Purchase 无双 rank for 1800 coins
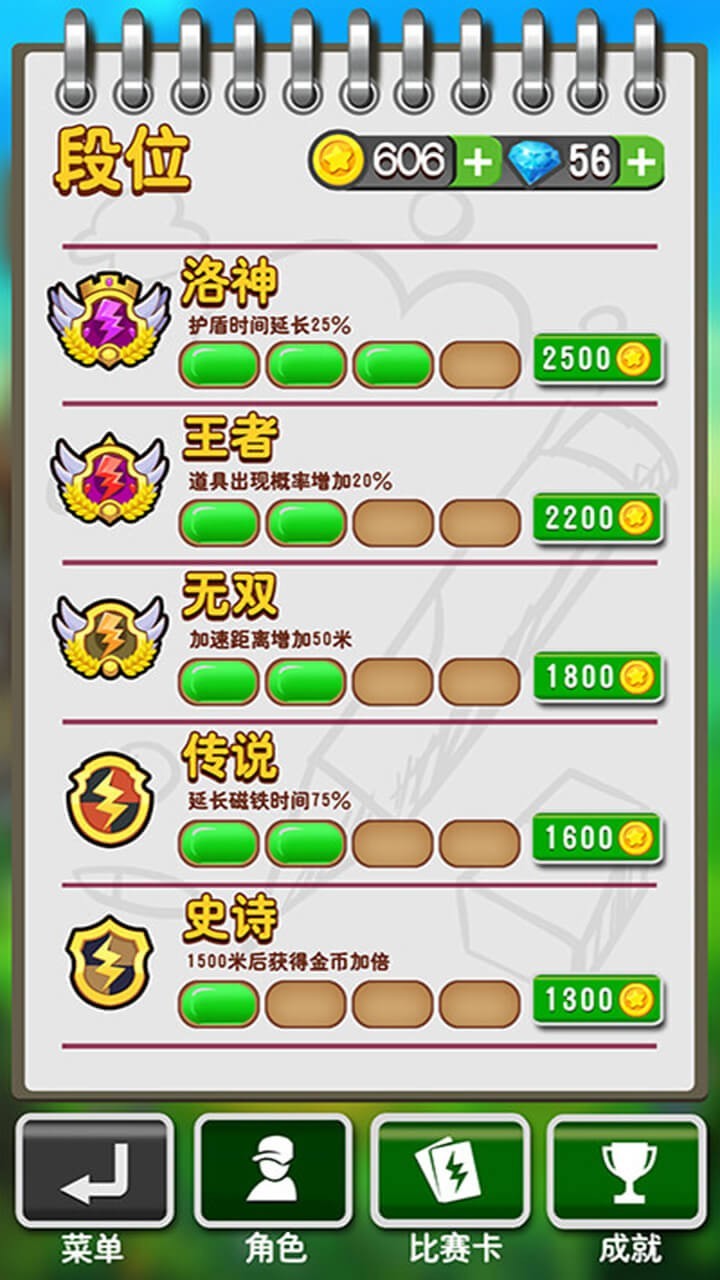 click(x=596, y=677)
